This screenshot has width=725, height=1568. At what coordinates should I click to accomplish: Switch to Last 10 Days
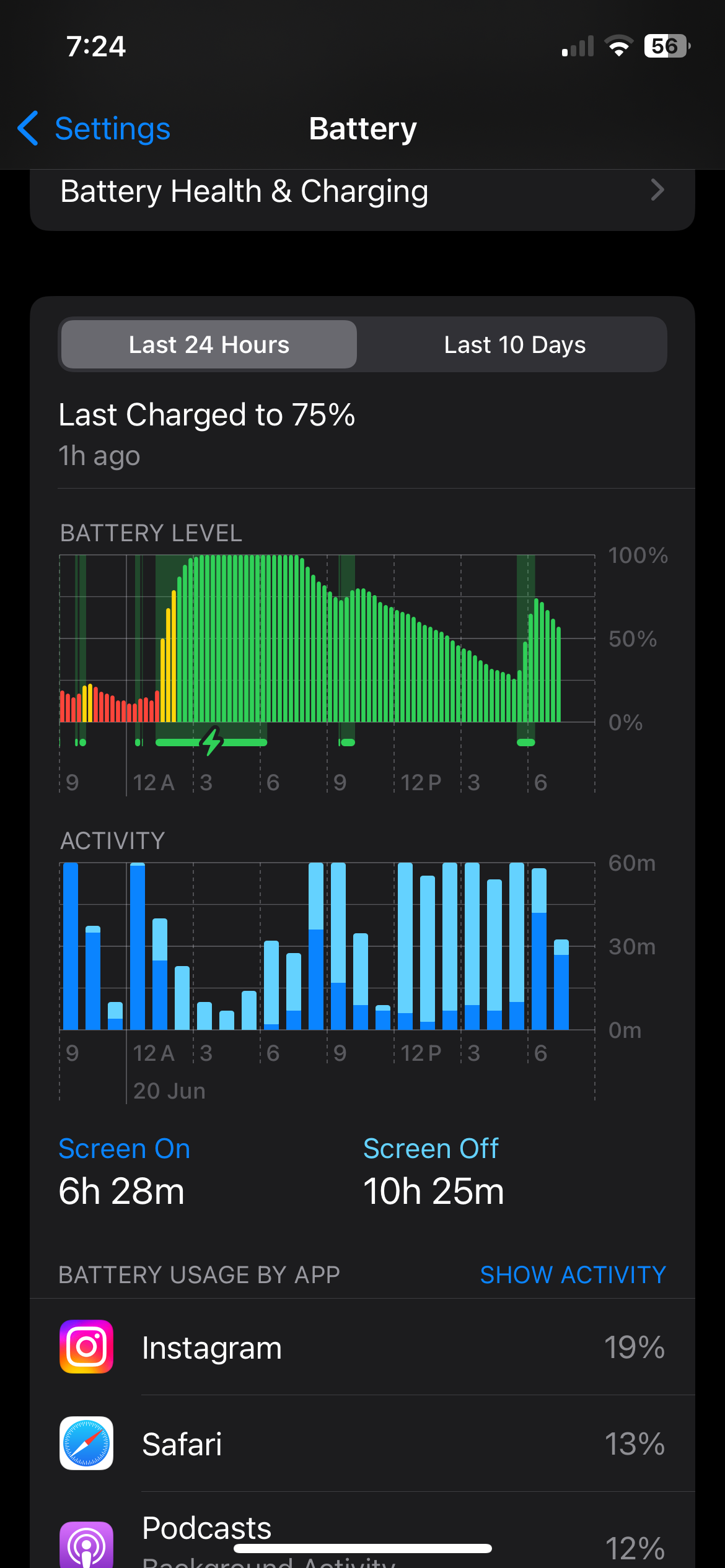(x=514, y=345)
